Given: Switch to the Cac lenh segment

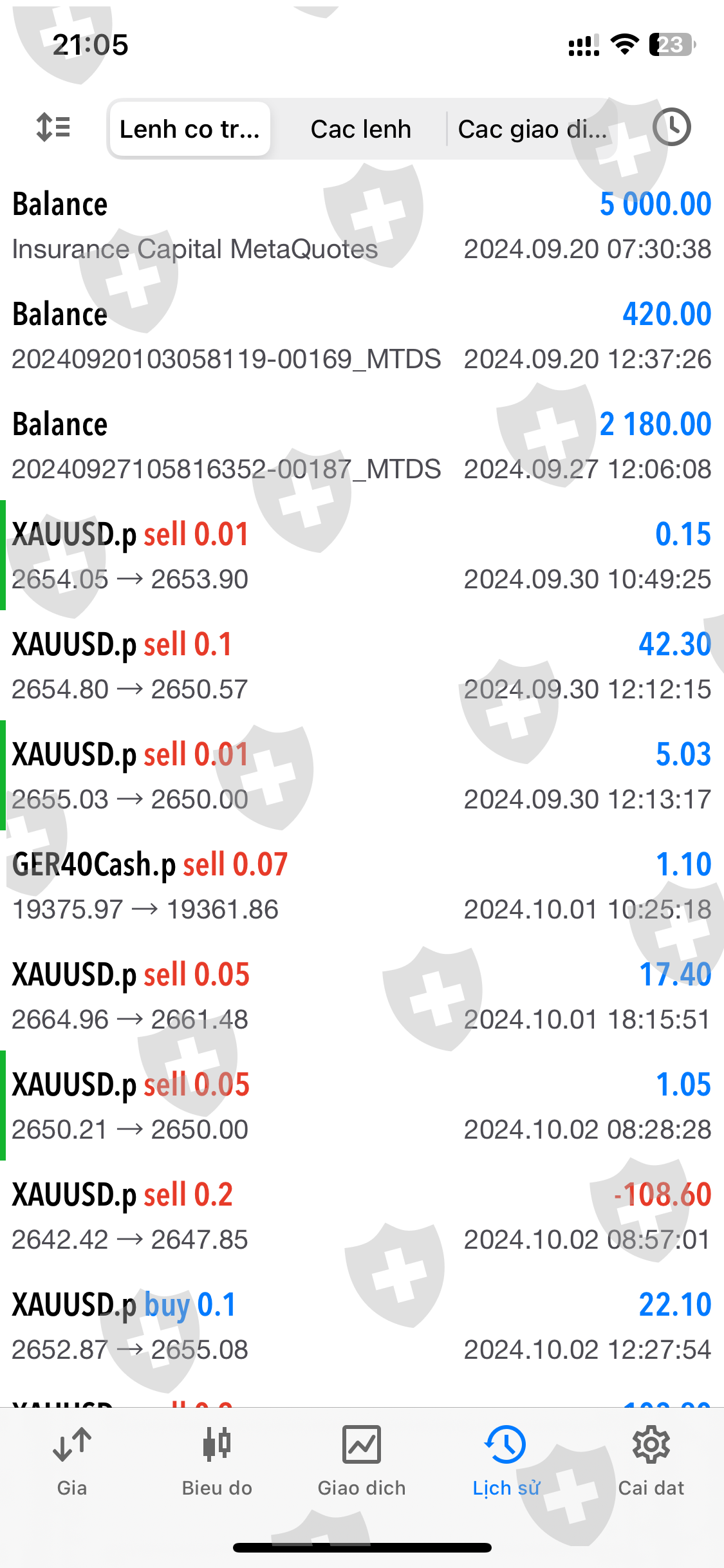Looking at the screenshot, I should tap(360, 129).
